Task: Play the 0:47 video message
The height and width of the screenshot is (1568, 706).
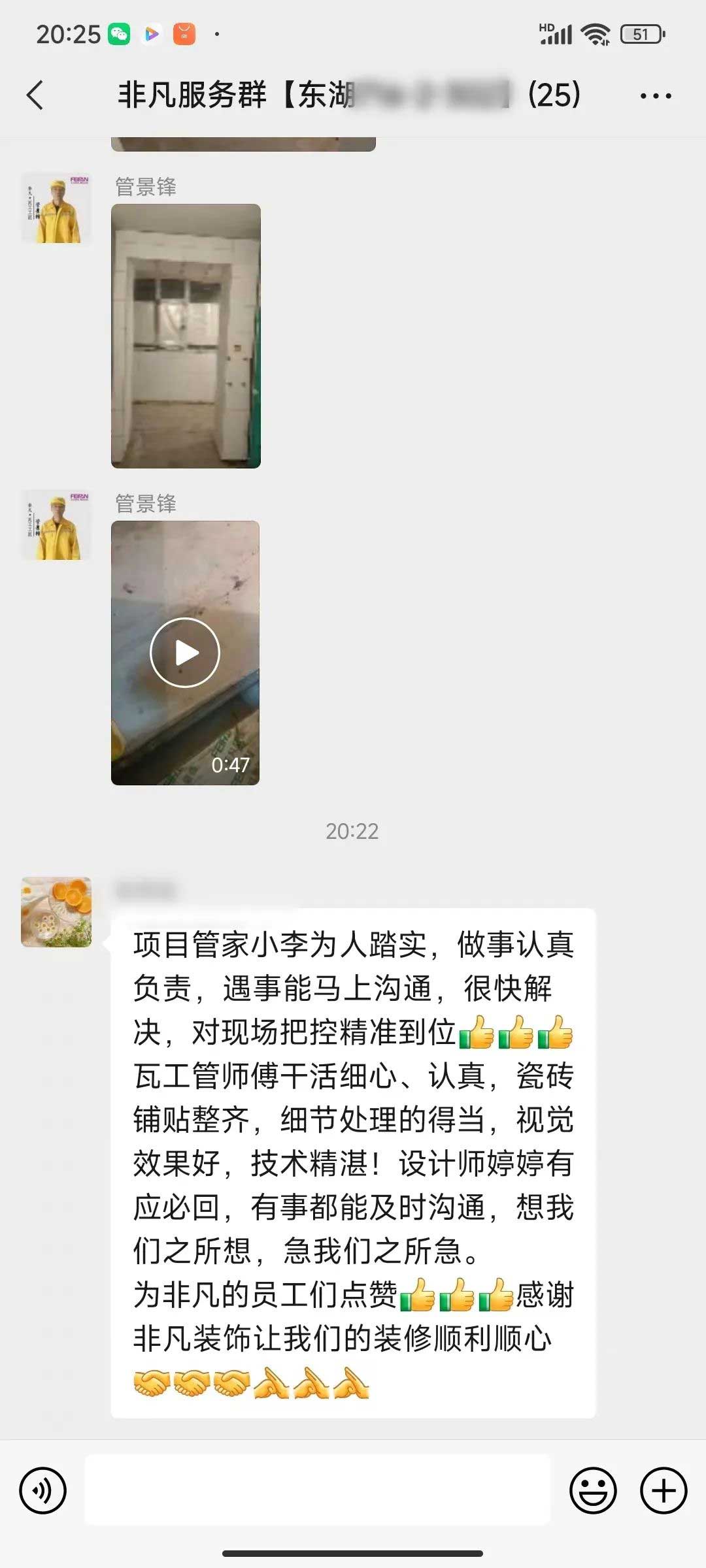Action: pos(185,653)
